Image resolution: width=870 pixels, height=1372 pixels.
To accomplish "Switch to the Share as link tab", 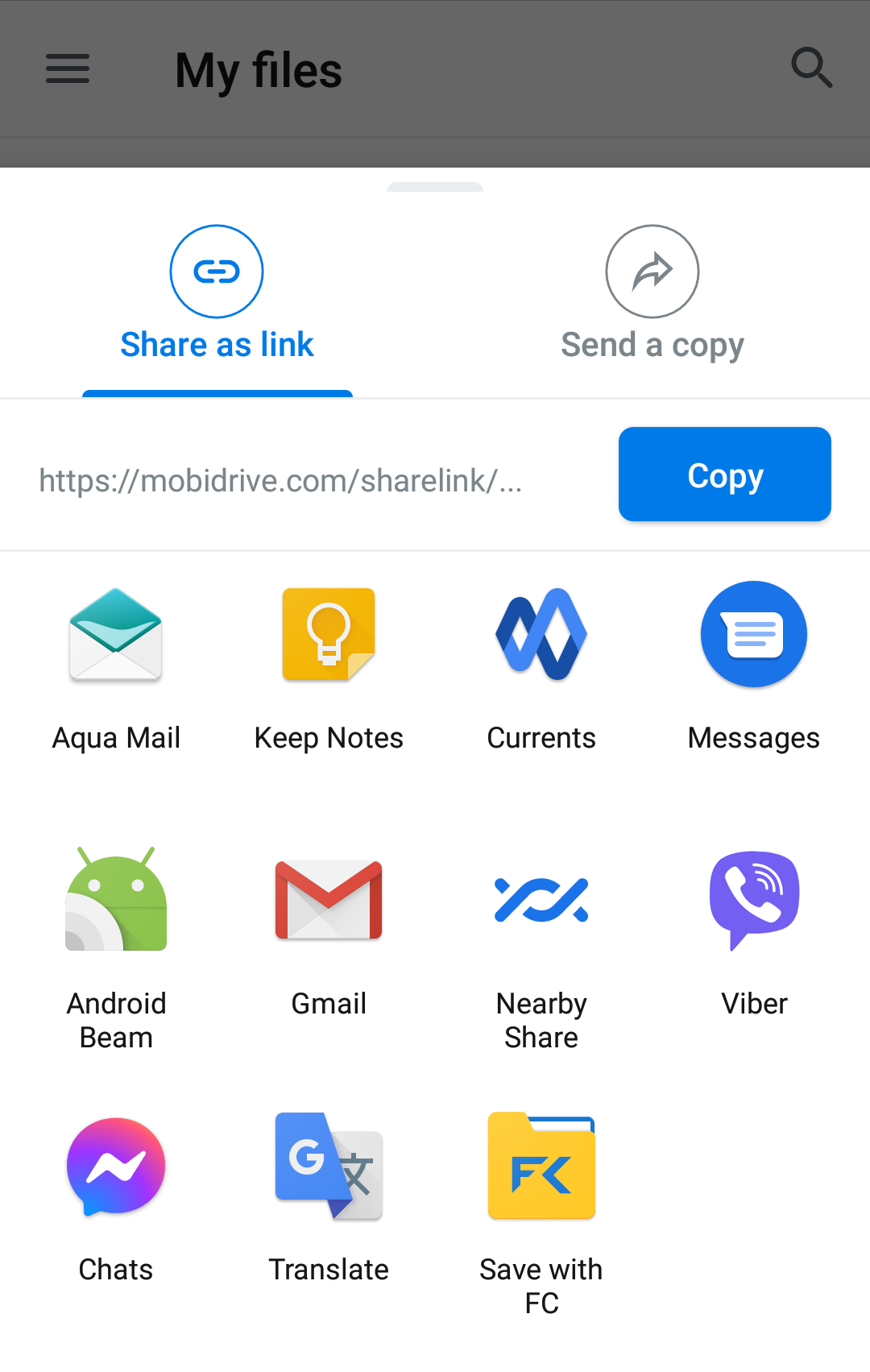I will coord(217,295).
